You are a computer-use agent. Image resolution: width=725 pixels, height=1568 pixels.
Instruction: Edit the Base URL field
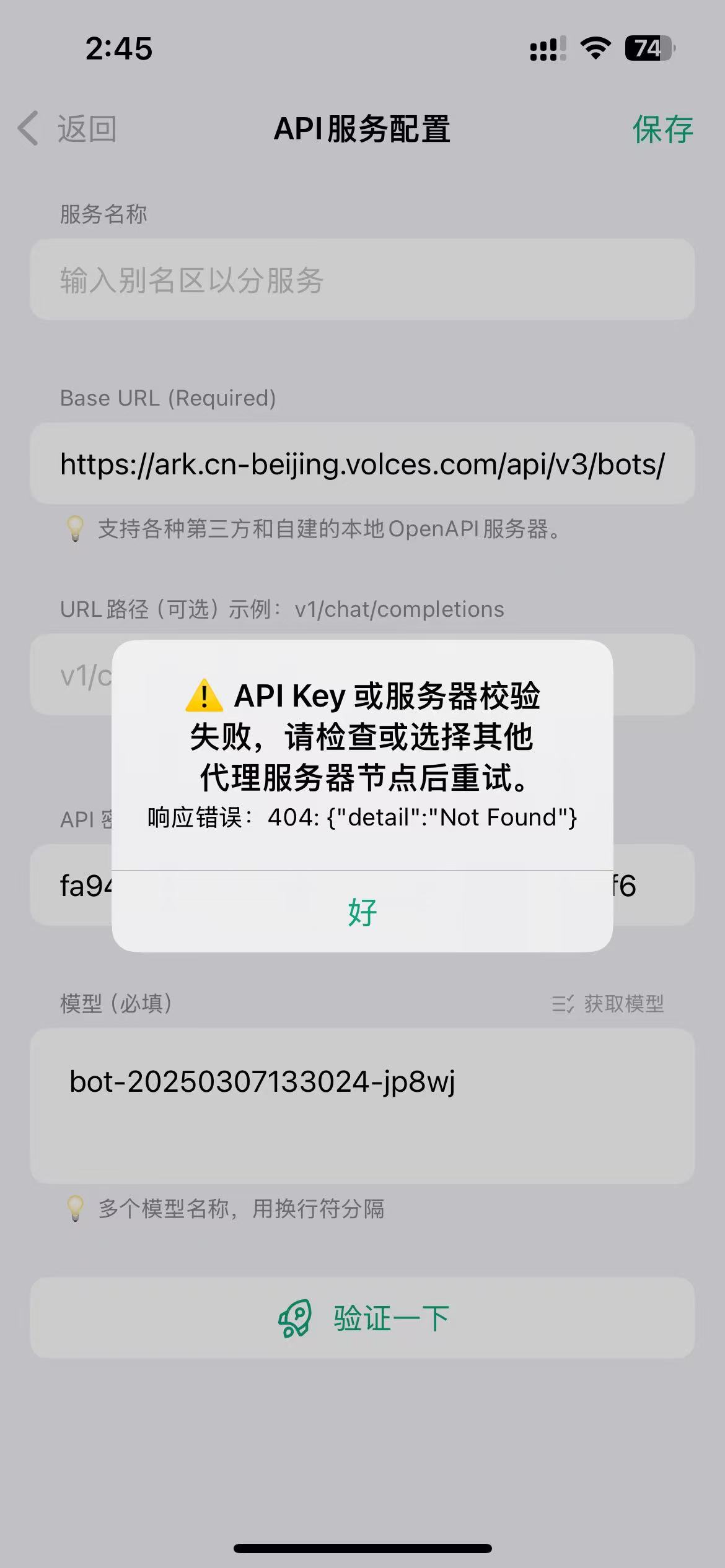pos(362,463)
